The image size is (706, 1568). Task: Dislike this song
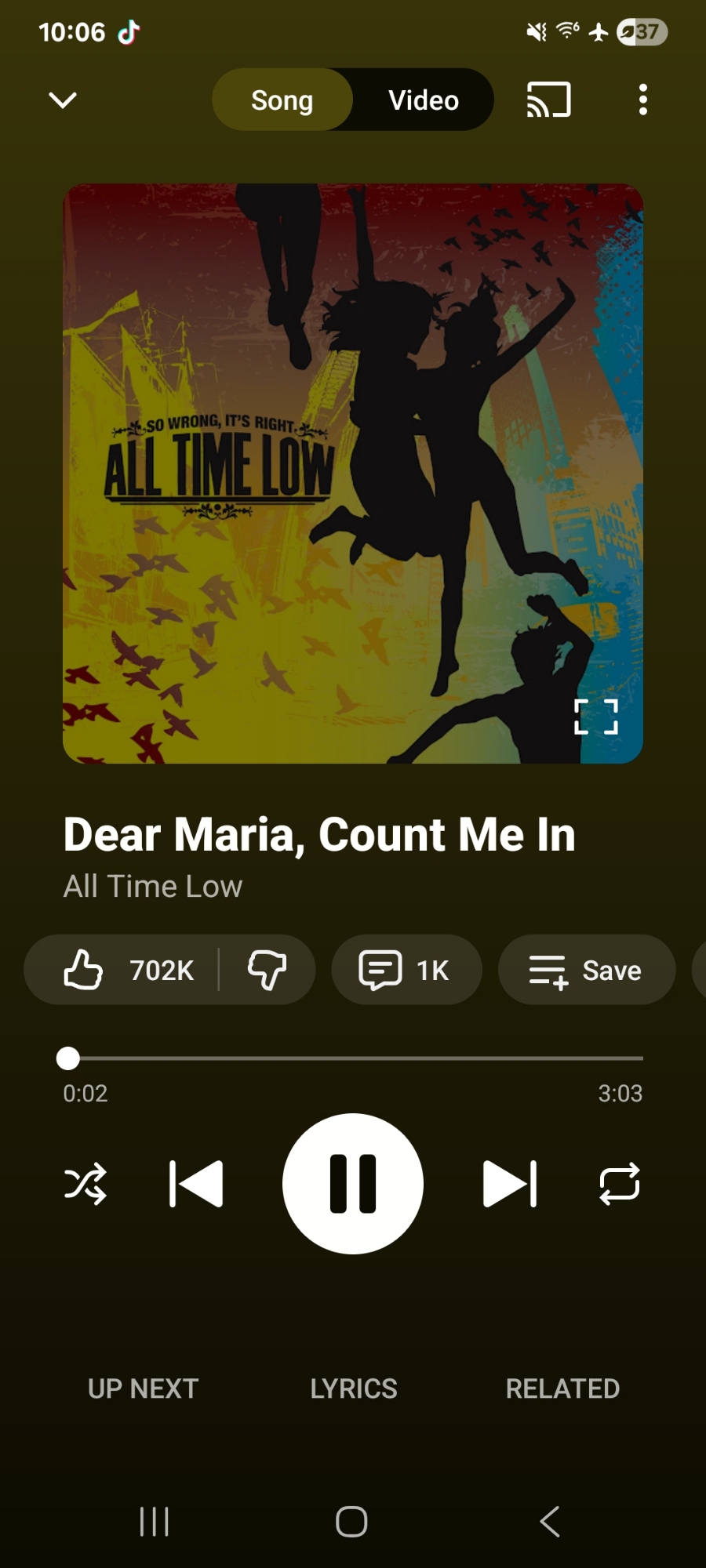click(267, 970)
